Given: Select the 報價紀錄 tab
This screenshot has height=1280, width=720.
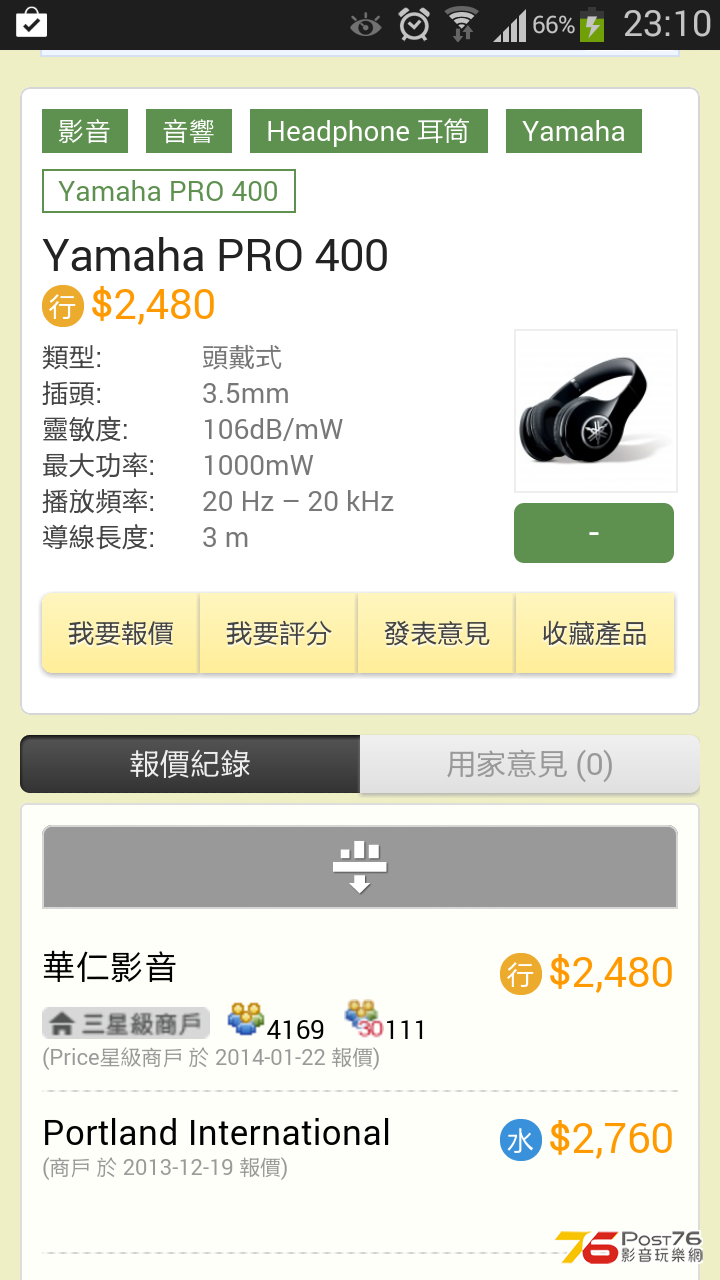Looking at the screenshot, I should (189, 763).
